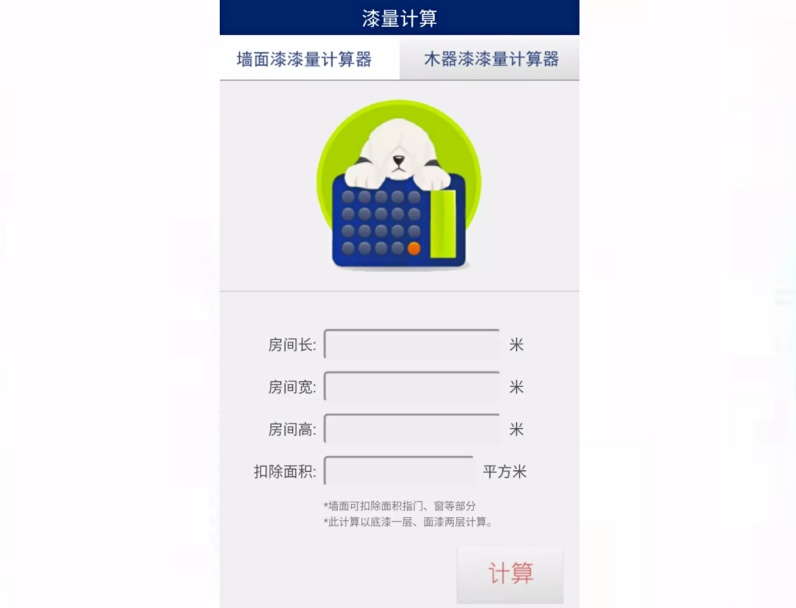Screen dimensions: 796x608
Task: Select the 房间高 input field
Action: 412,429
